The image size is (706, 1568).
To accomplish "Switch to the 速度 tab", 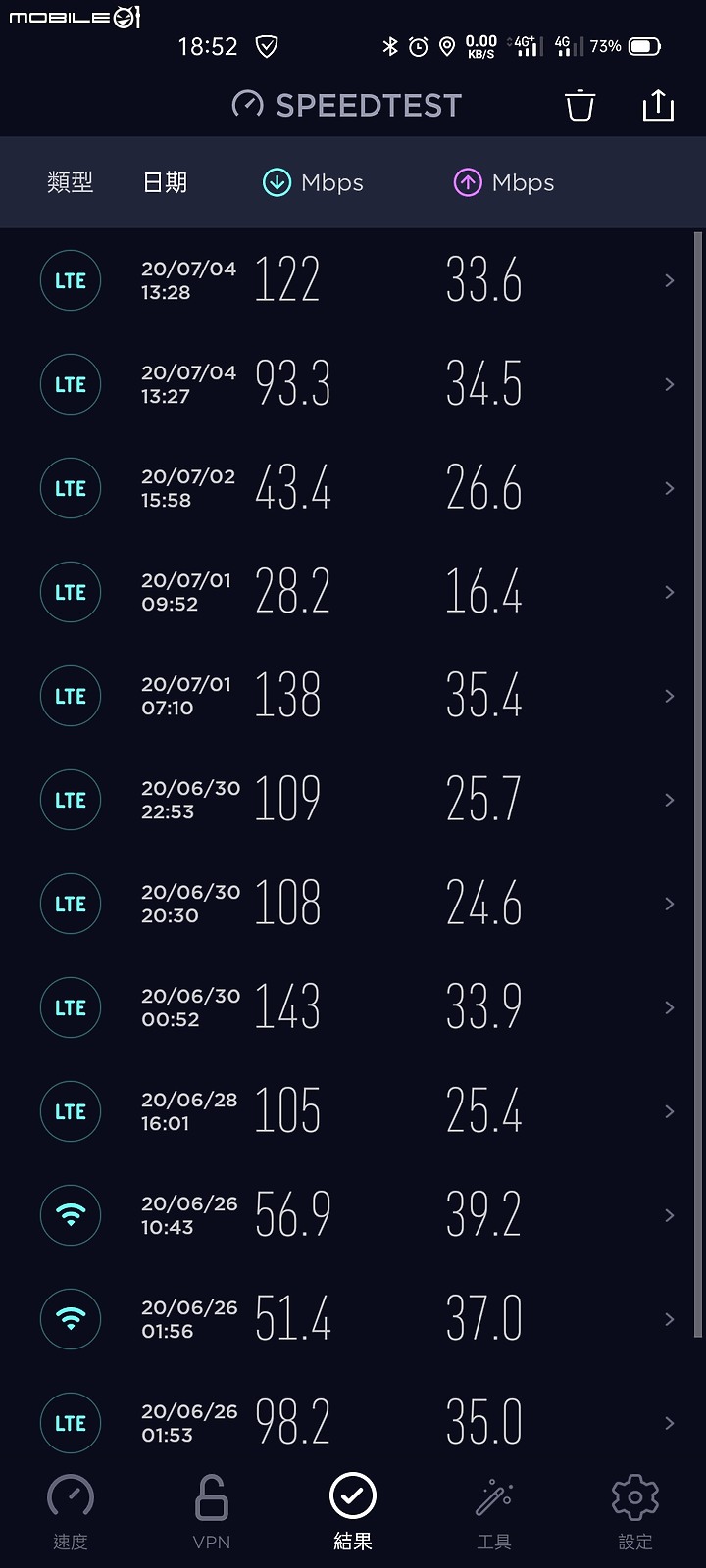I will point(71,1511).
